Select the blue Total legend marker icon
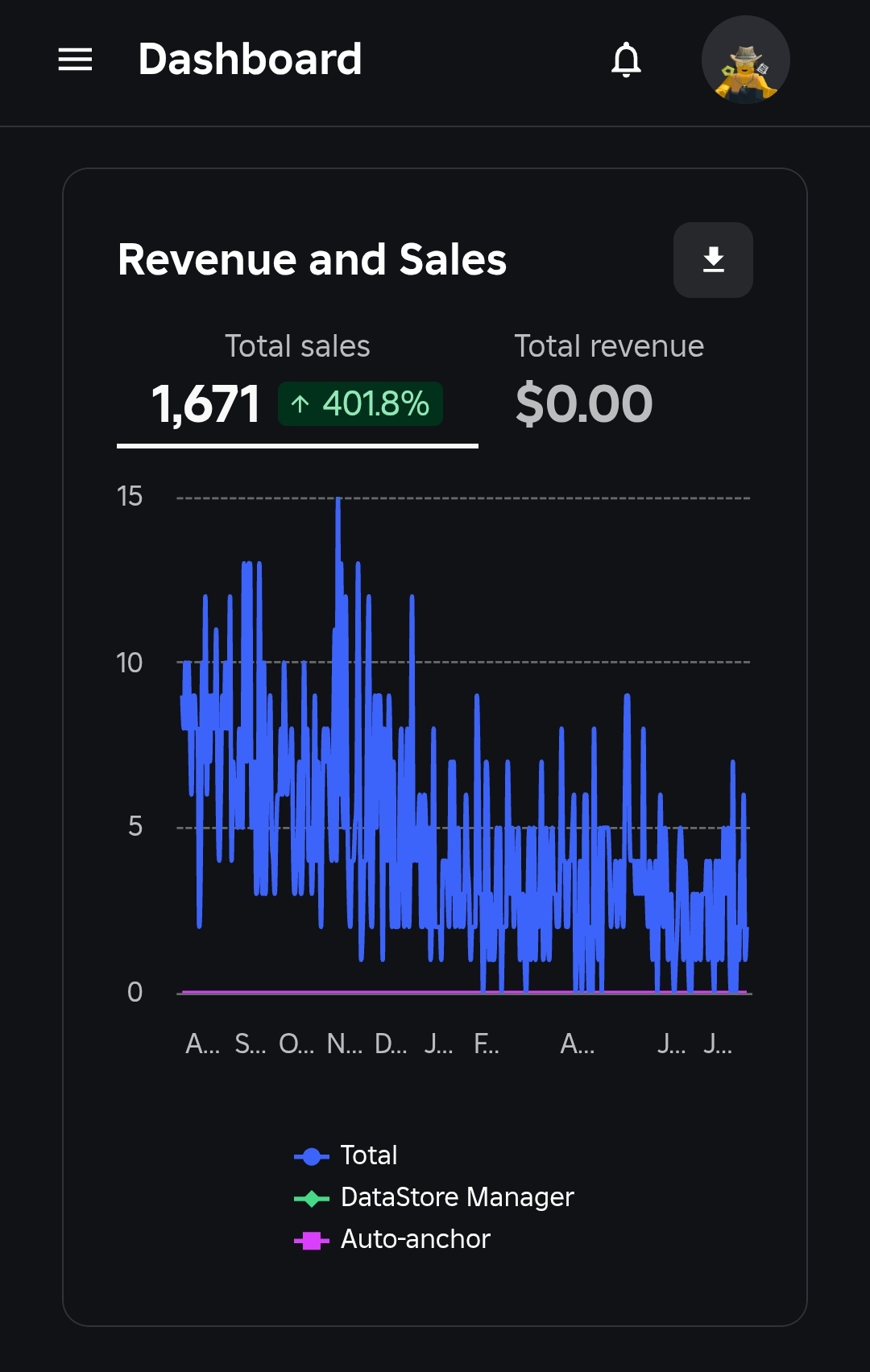The width and height of the screenshot is (870, 1372). 313,1155
